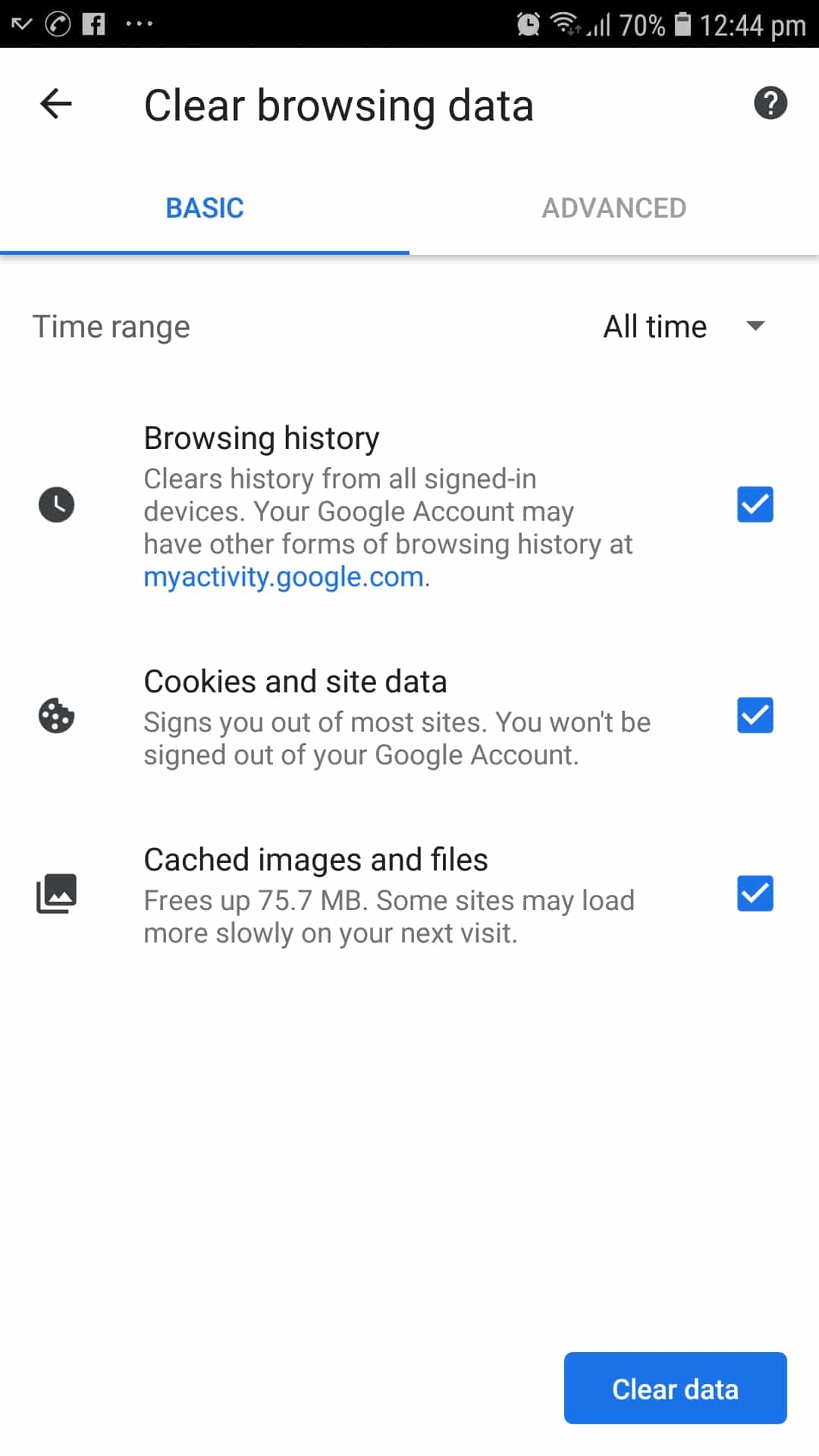Uncheck Cached images and files
This screenshot has width=819, height=1456.
coord(755,893)
